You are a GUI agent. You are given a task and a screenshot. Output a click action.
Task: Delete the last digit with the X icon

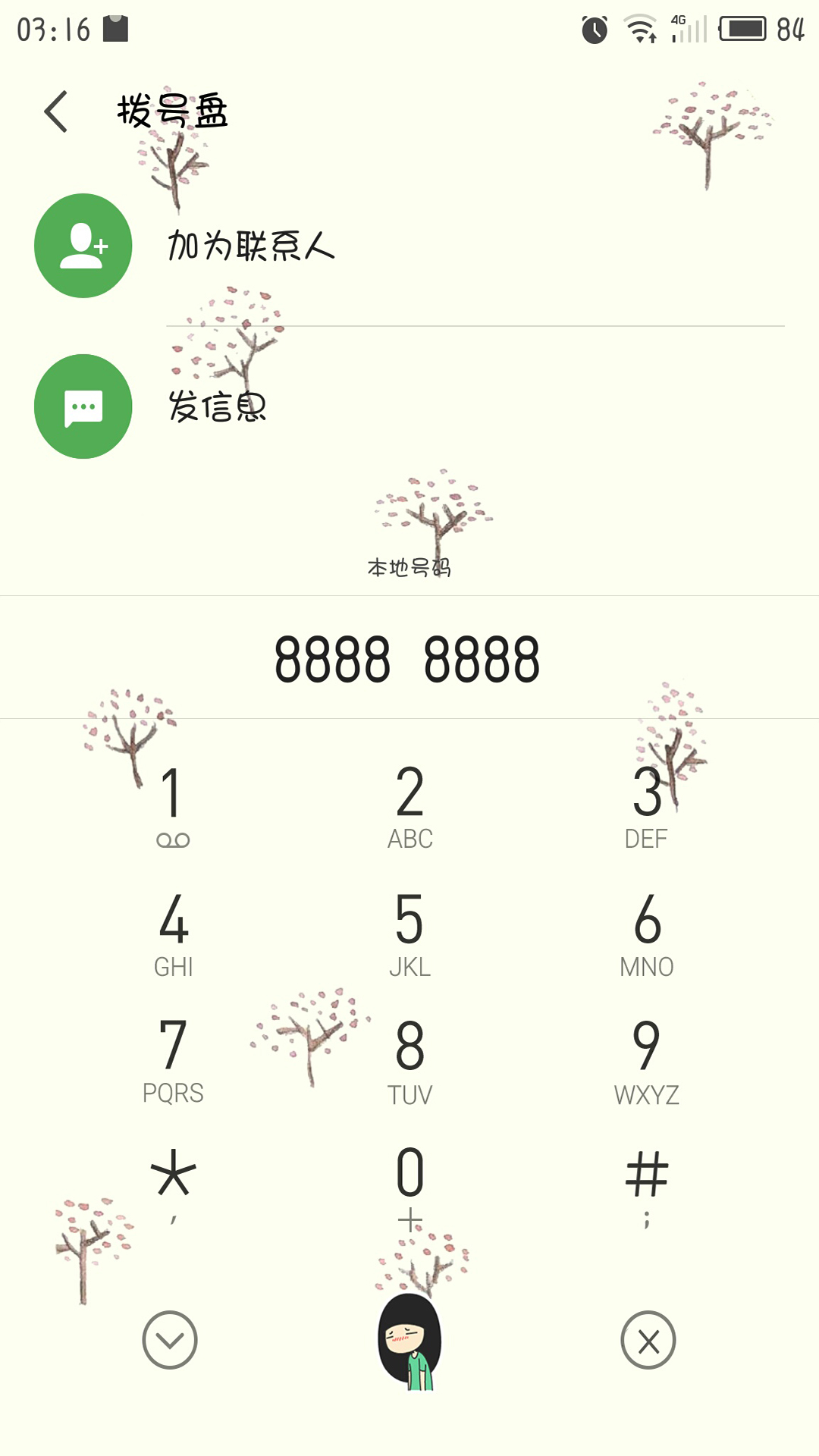648,1340
